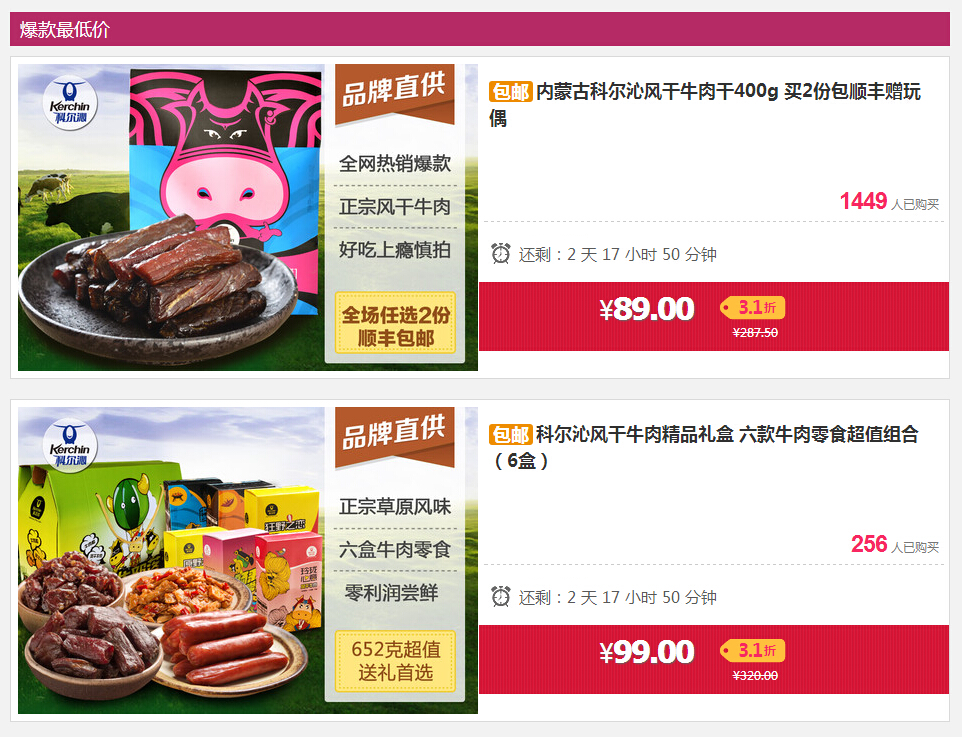Tap the ¥89.00 price bar
The height and width of the screenshot is (737, 962).
[713, 316]
